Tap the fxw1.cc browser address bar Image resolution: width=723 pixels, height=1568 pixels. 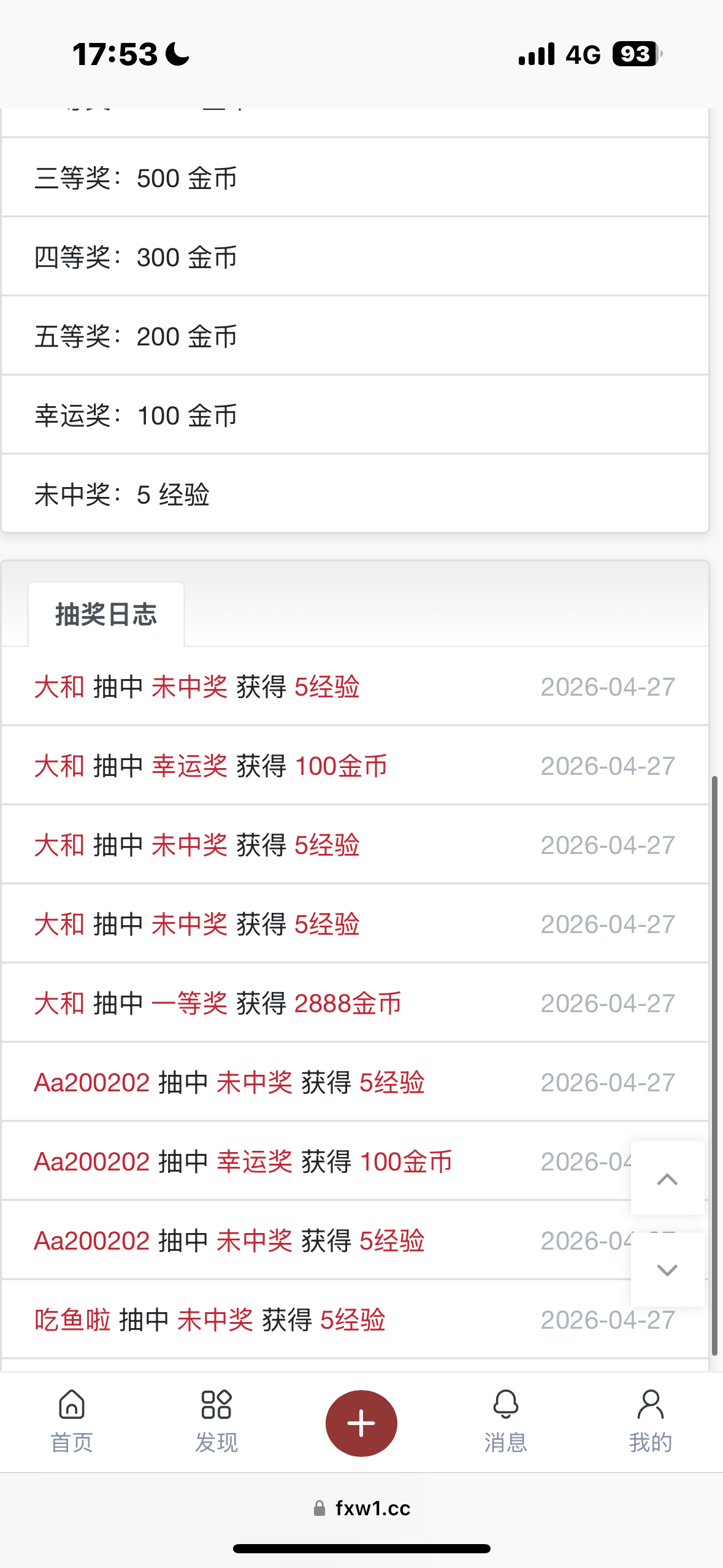click(362, 1508)
